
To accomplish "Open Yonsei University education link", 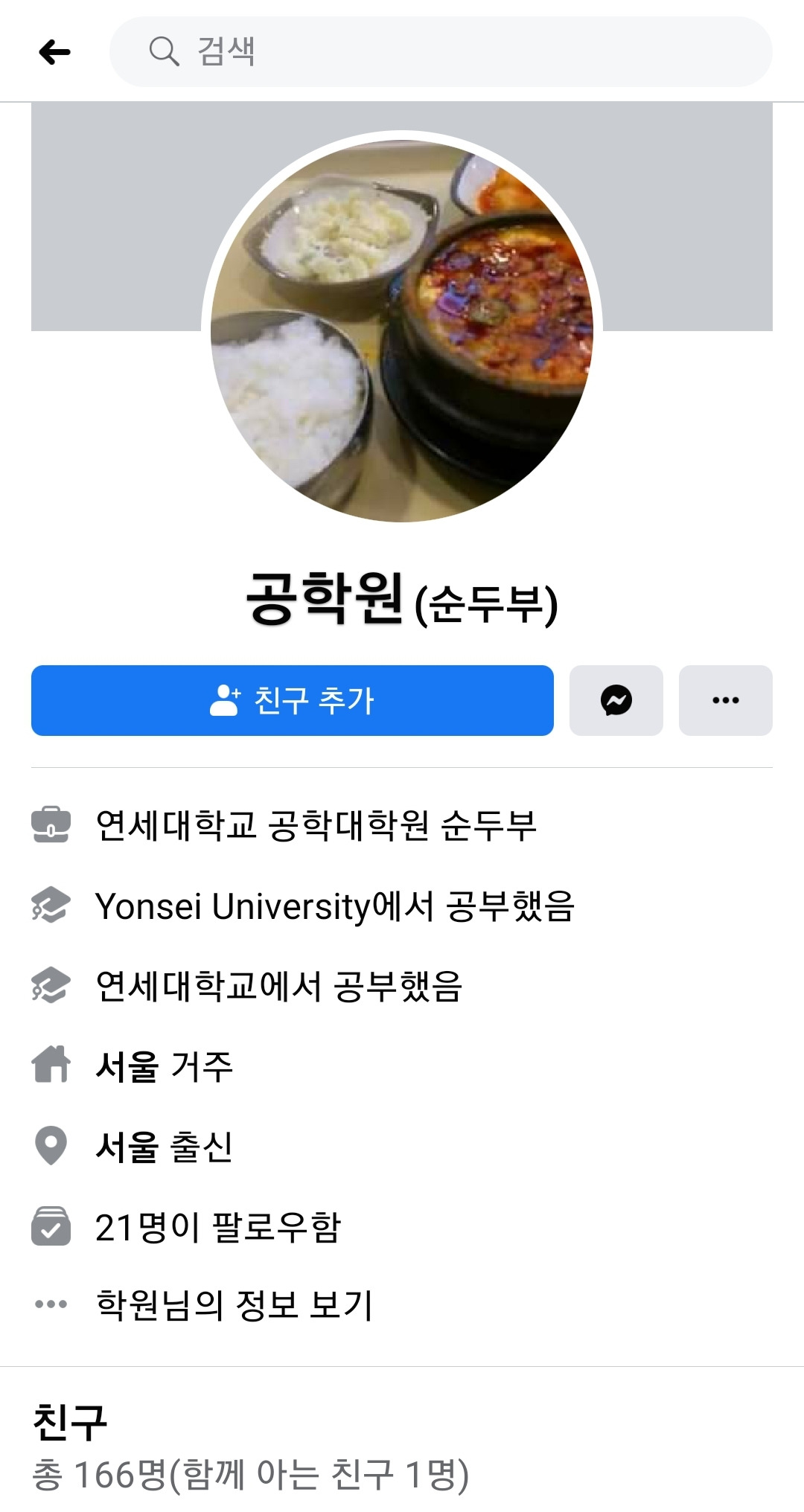I will 232,906.
